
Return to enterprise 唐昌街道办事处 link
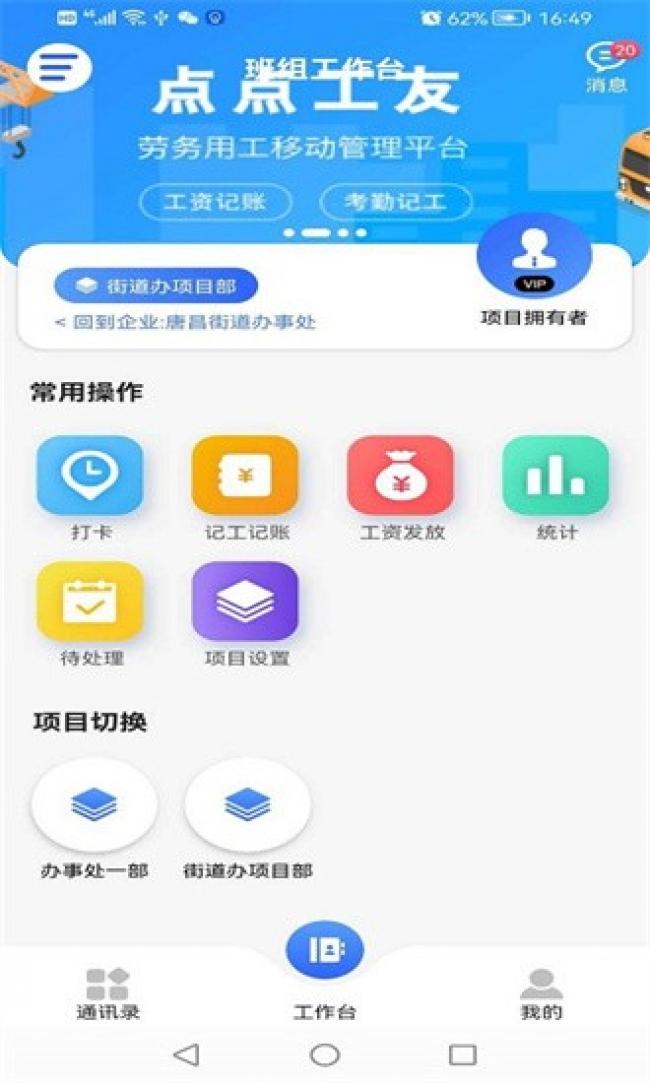(x=186, y=322)
